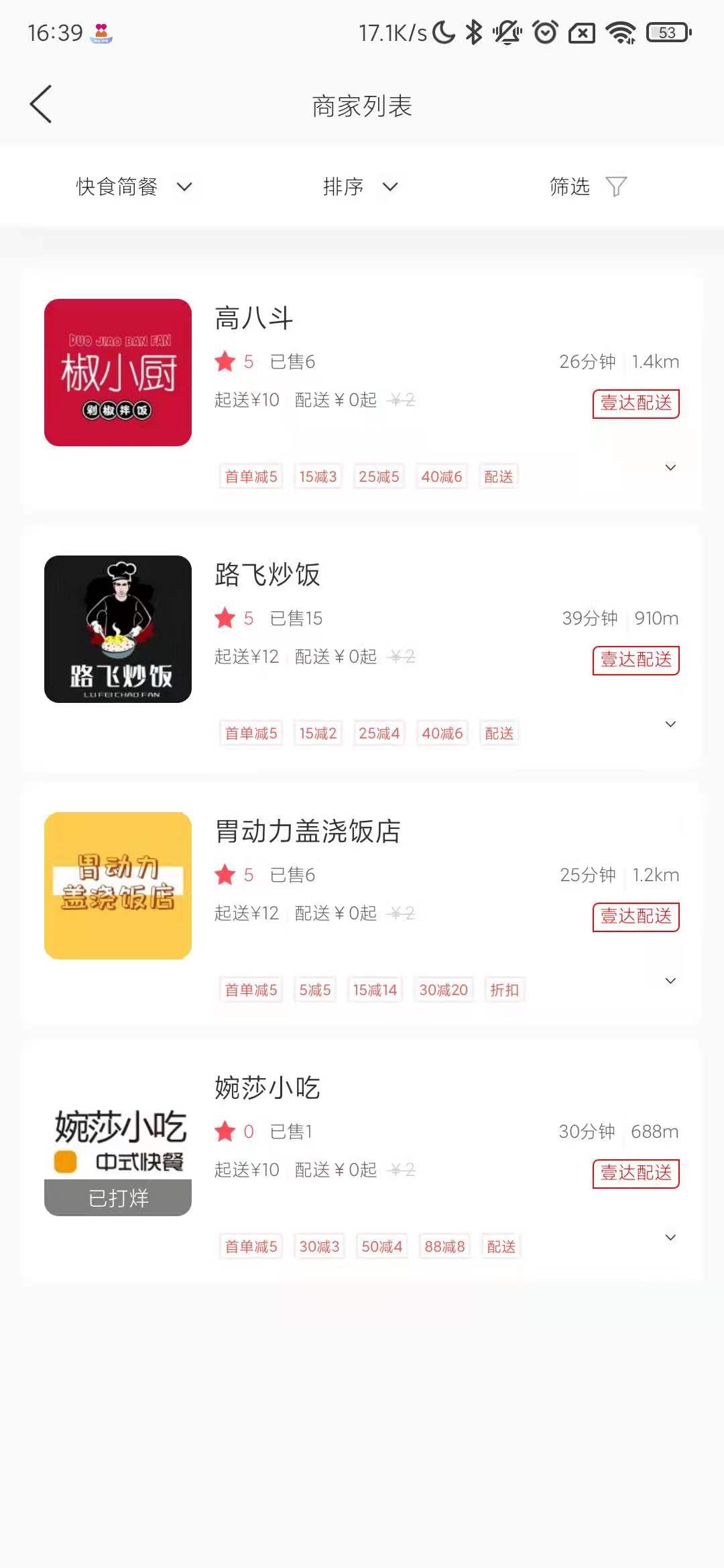Tap the 30减20 coupon under 胃动力盖浇饭店
This screenshot has width=724, height=1568.
tap(443, 990)
